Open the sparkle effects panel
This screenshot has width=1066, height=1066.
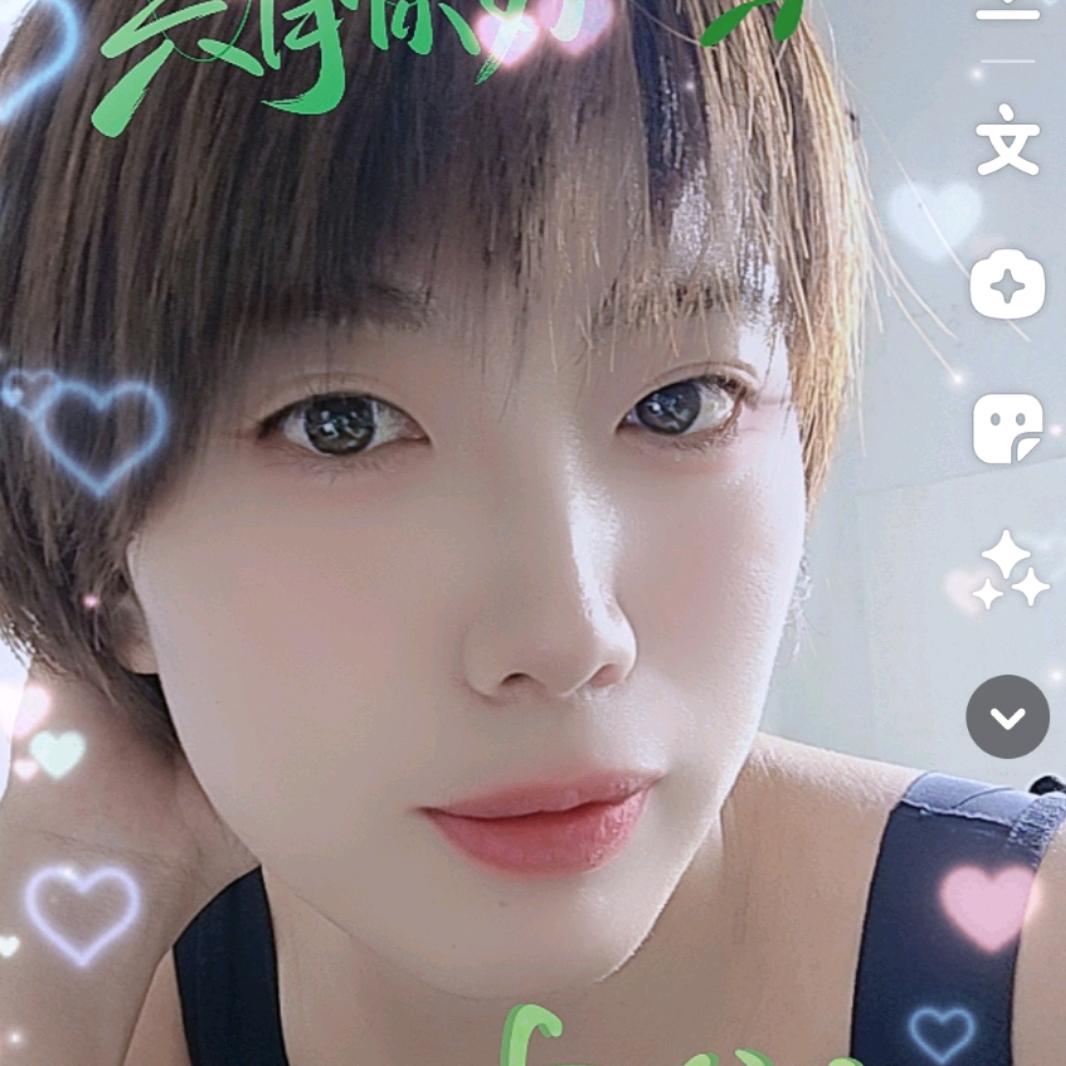point(1010,570)
